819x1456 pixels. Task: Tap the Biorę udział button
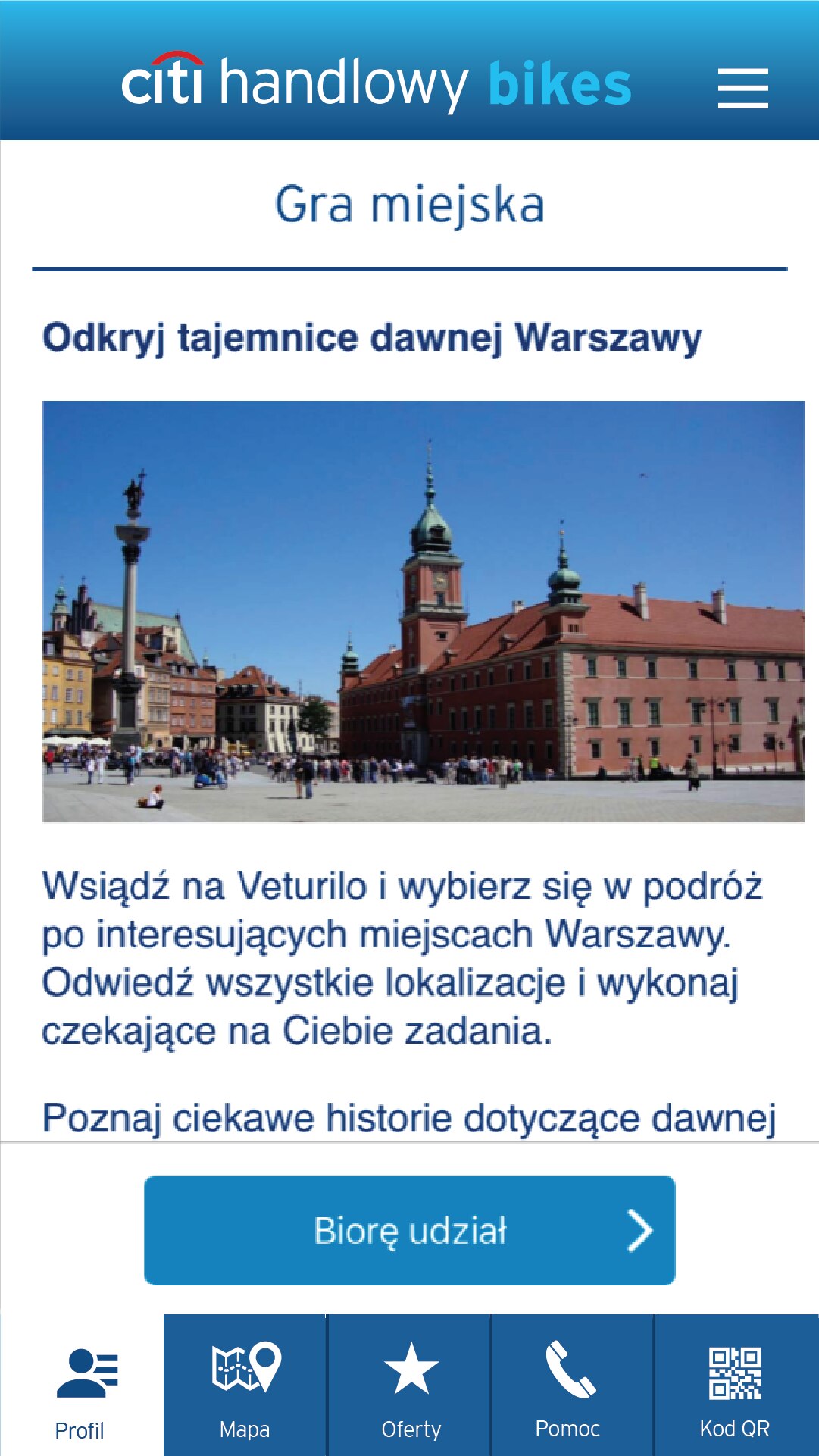click(409, 1230)
